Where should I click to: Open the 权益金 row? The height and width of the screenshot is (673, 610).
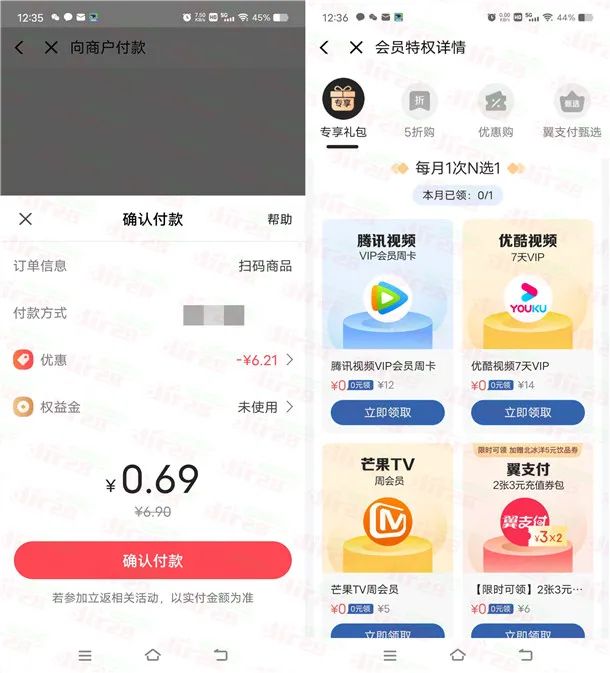point(152,407)
